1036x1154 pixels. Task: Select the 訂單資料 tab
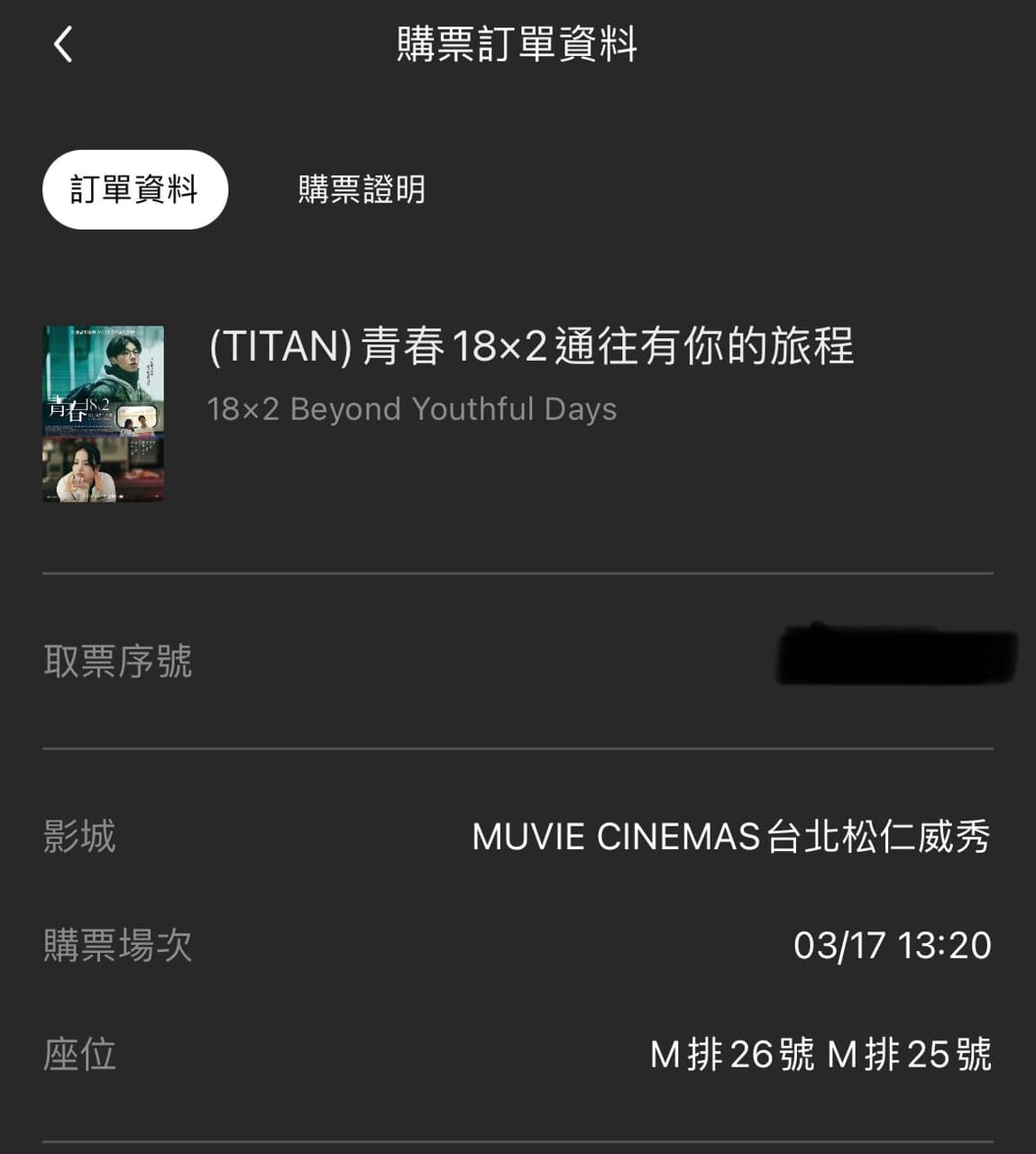(x=134, y=190)
